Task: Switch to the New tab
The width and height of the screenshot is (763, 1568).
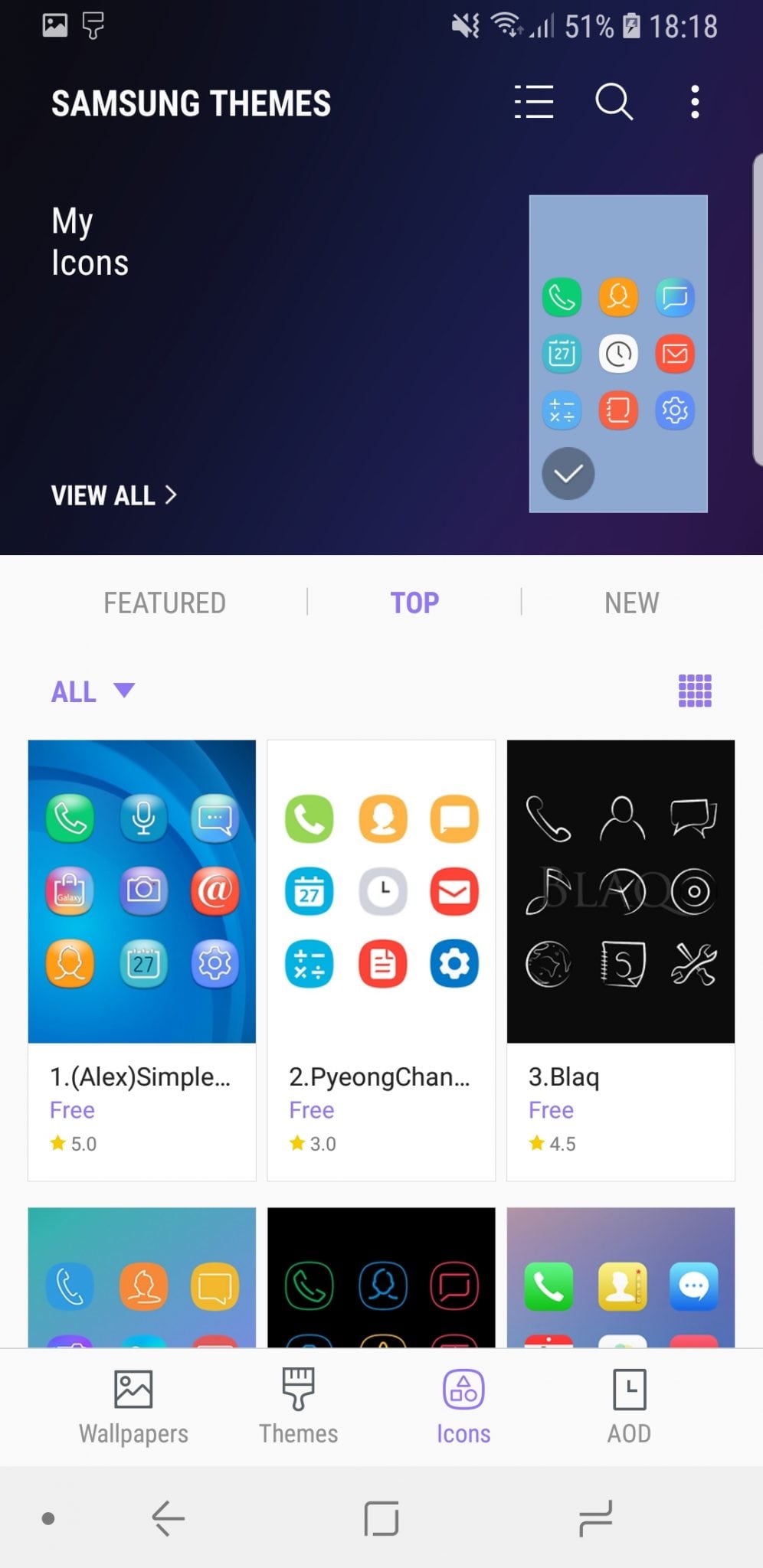Action: click(x=631, y=603)
